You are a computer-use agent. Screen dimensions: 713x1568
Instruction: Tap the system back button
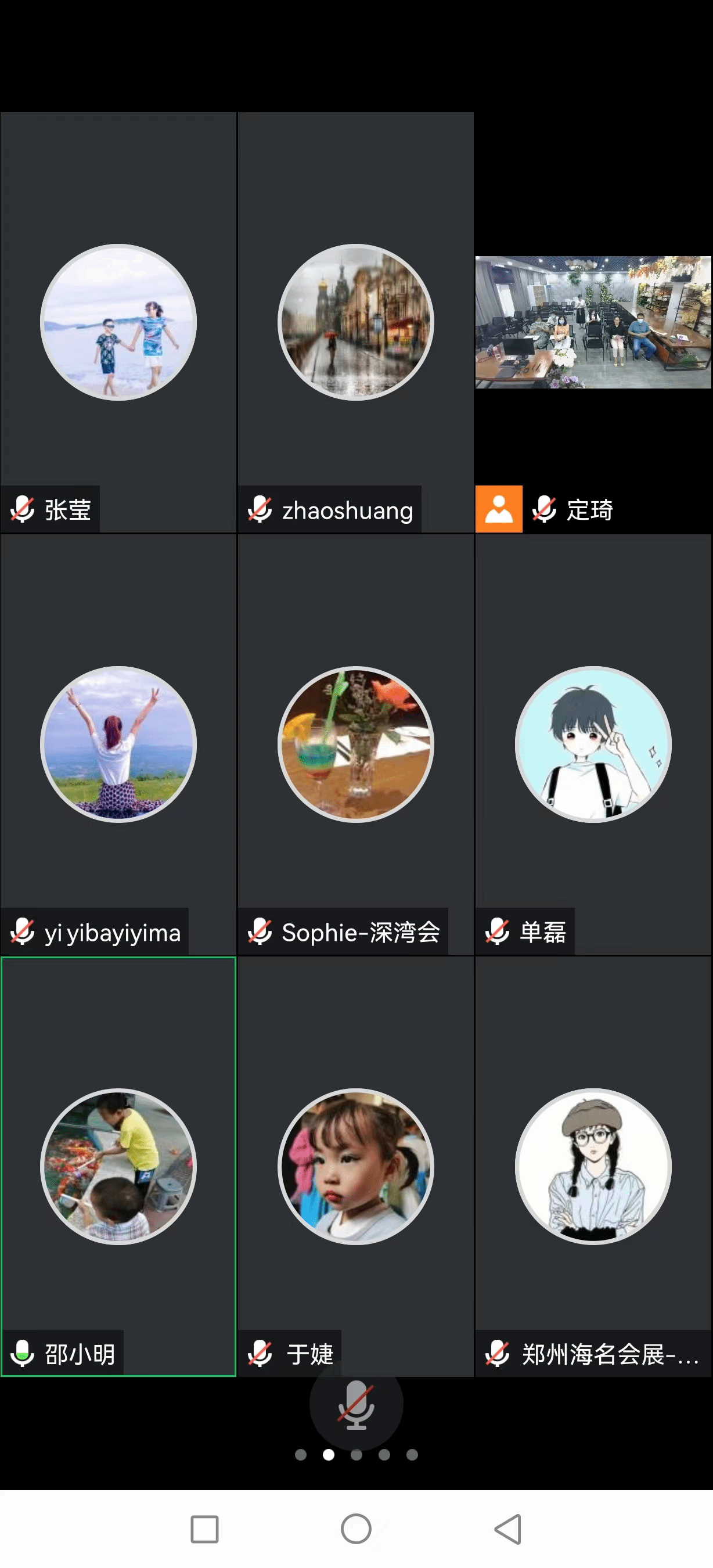509,1529
